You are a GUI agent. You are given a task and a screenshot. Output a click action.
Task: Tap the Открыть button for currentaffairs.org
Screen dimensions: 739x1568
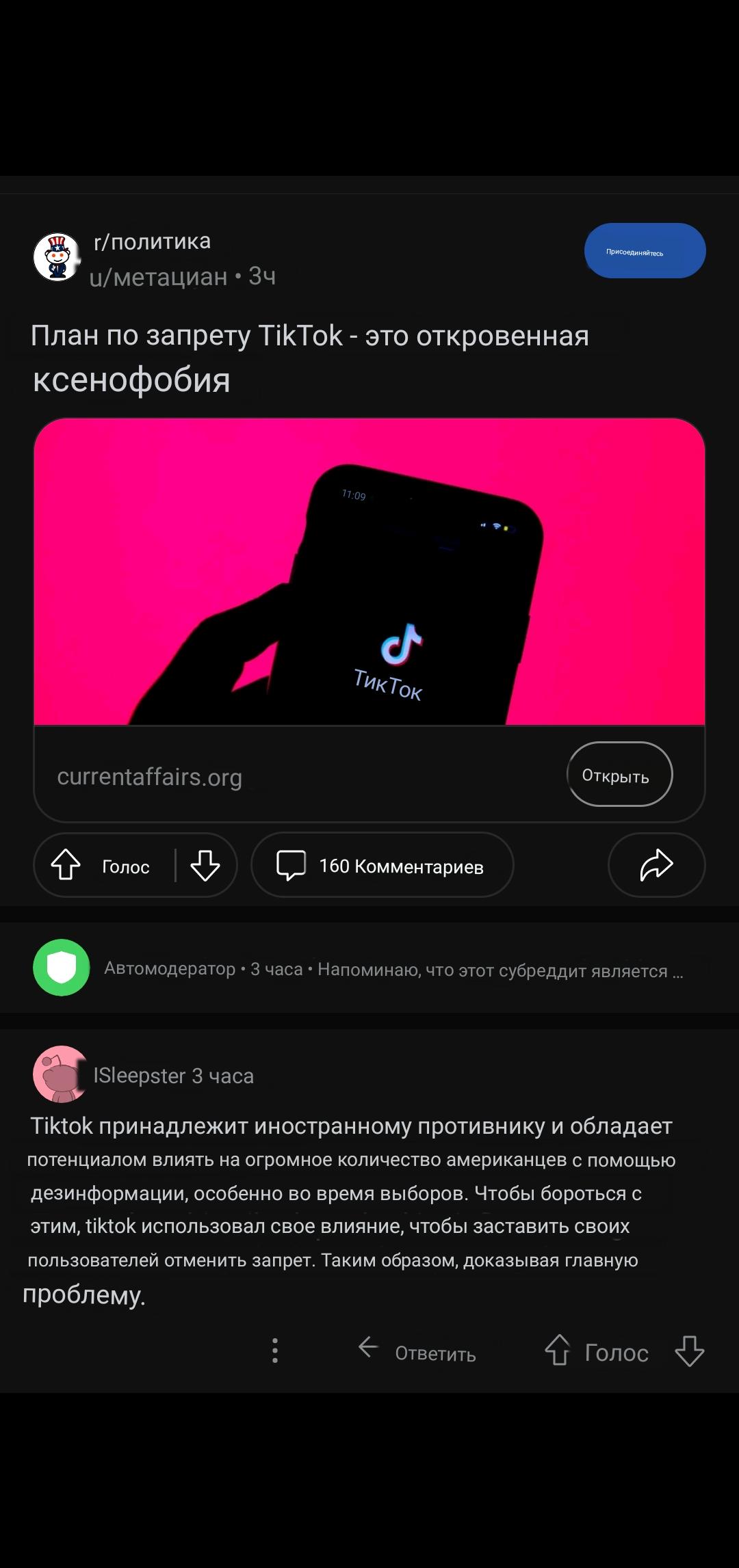[619, 775]
